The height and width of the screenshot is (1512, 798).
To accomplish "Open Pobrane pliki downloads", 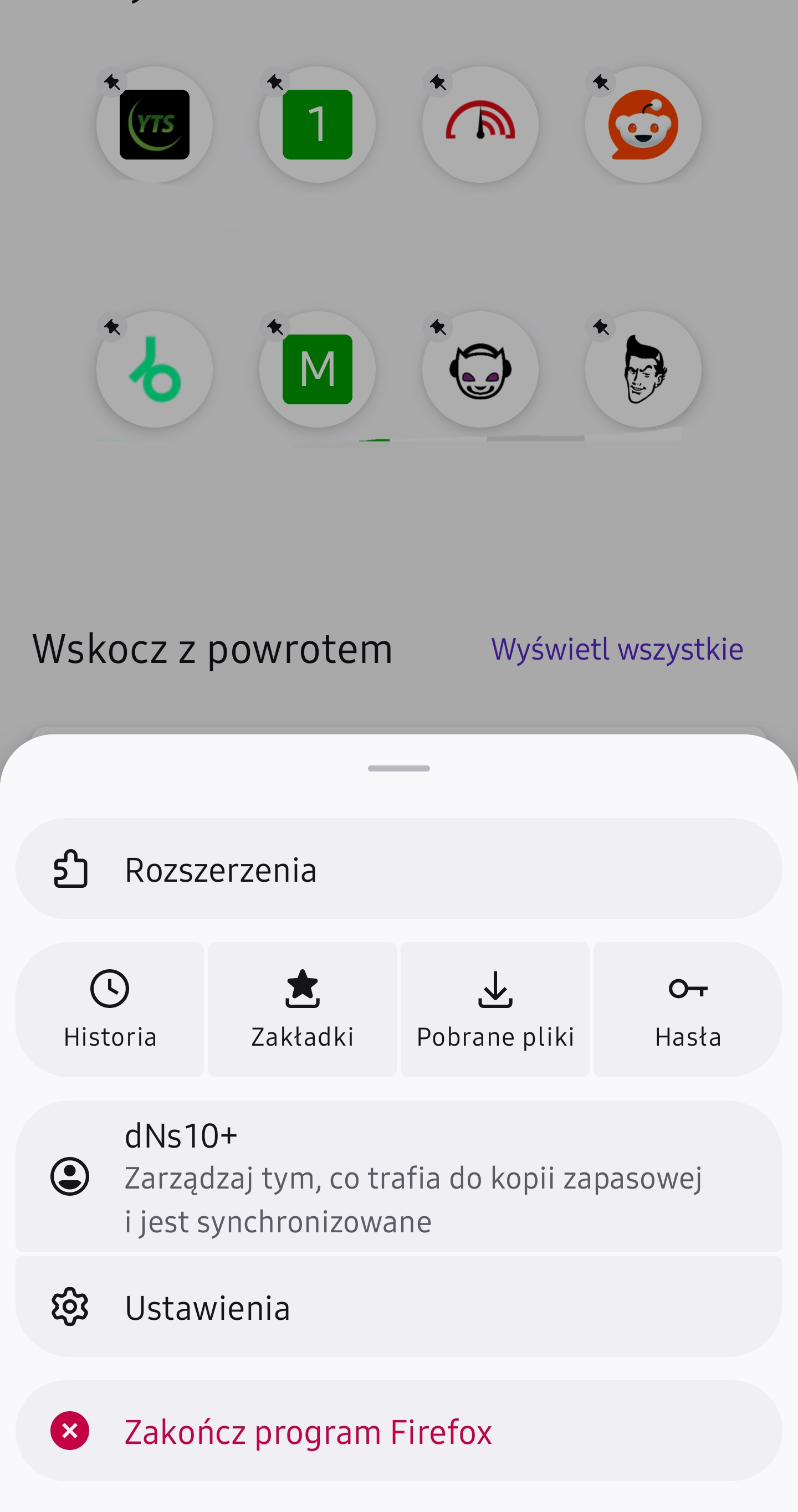I will click(x=495, y=1009).
